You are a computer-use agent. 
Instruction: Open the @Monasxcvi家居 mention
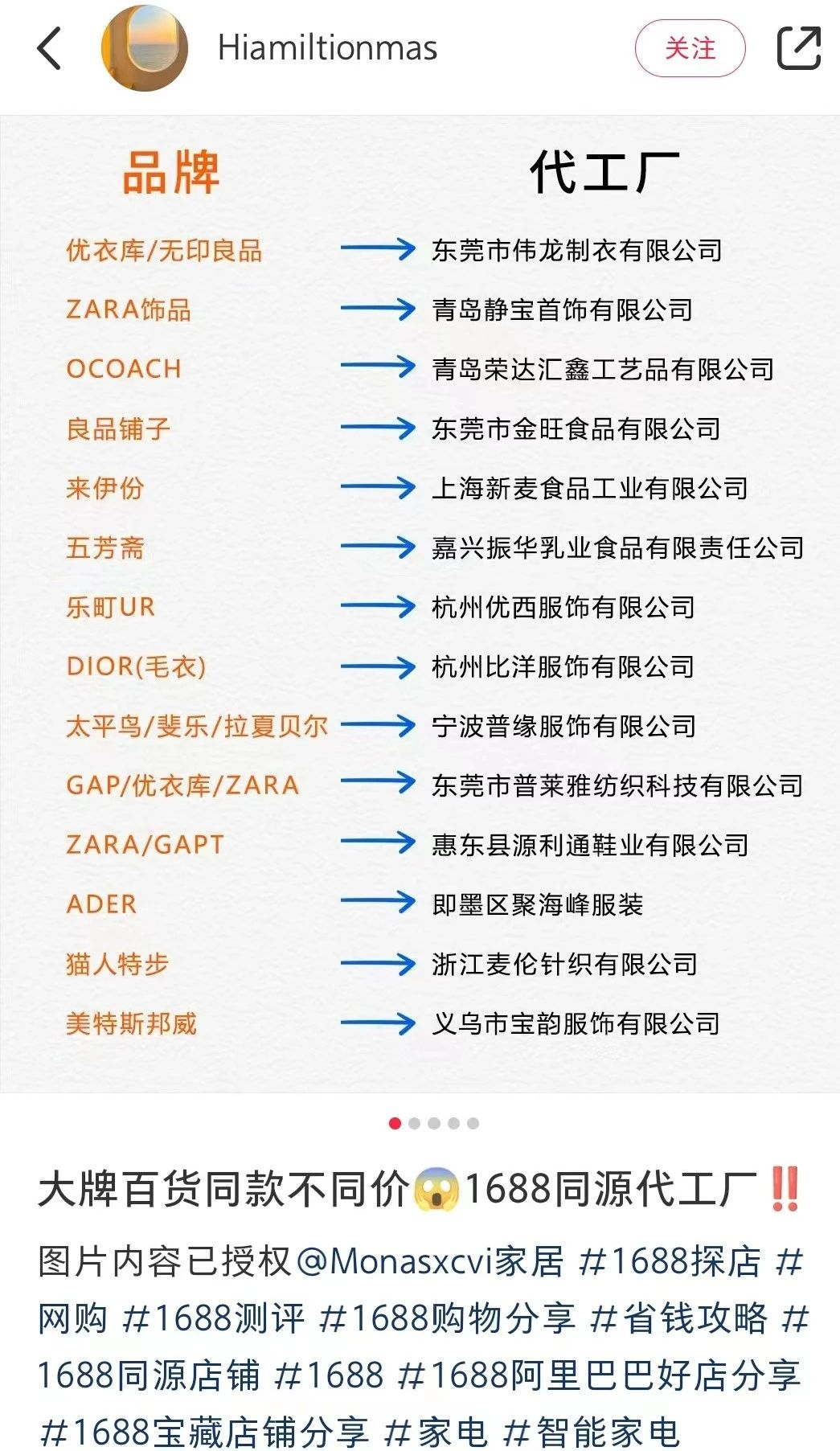tap(430, 1260)
